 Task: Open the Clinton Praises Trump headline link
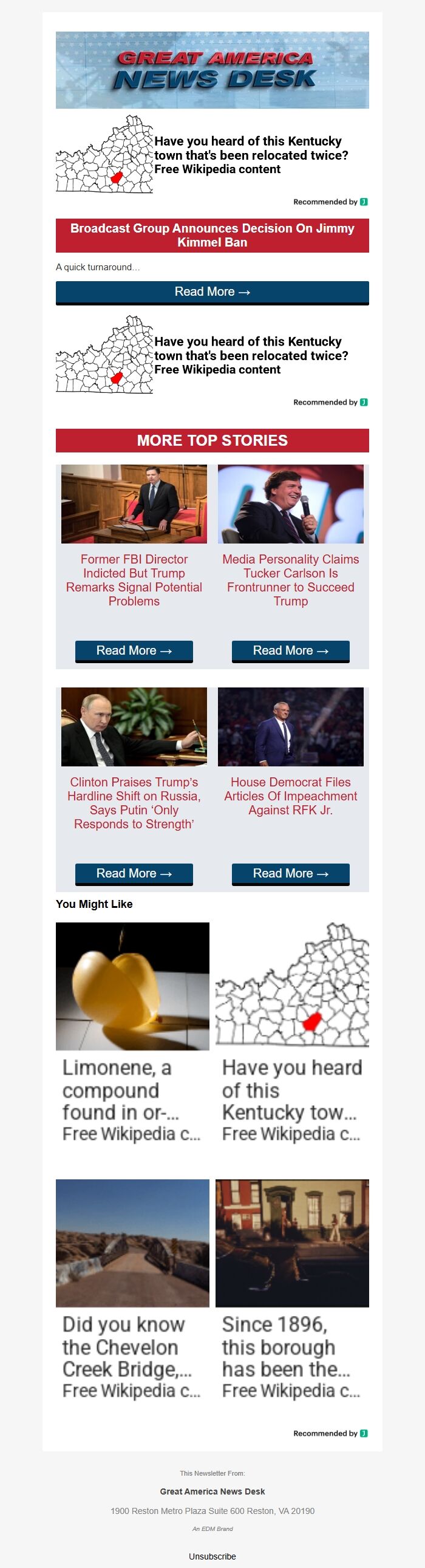tap(134, 803)
